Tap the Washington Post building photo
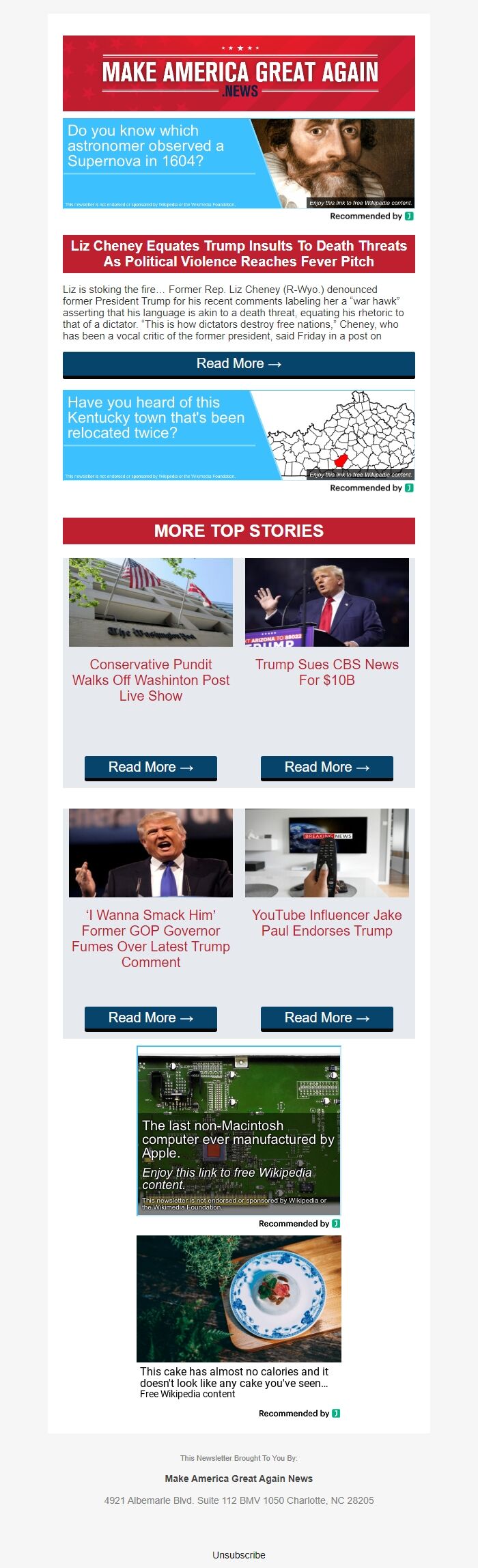The height and width of the screenshot is (1568, 478). 151,602
